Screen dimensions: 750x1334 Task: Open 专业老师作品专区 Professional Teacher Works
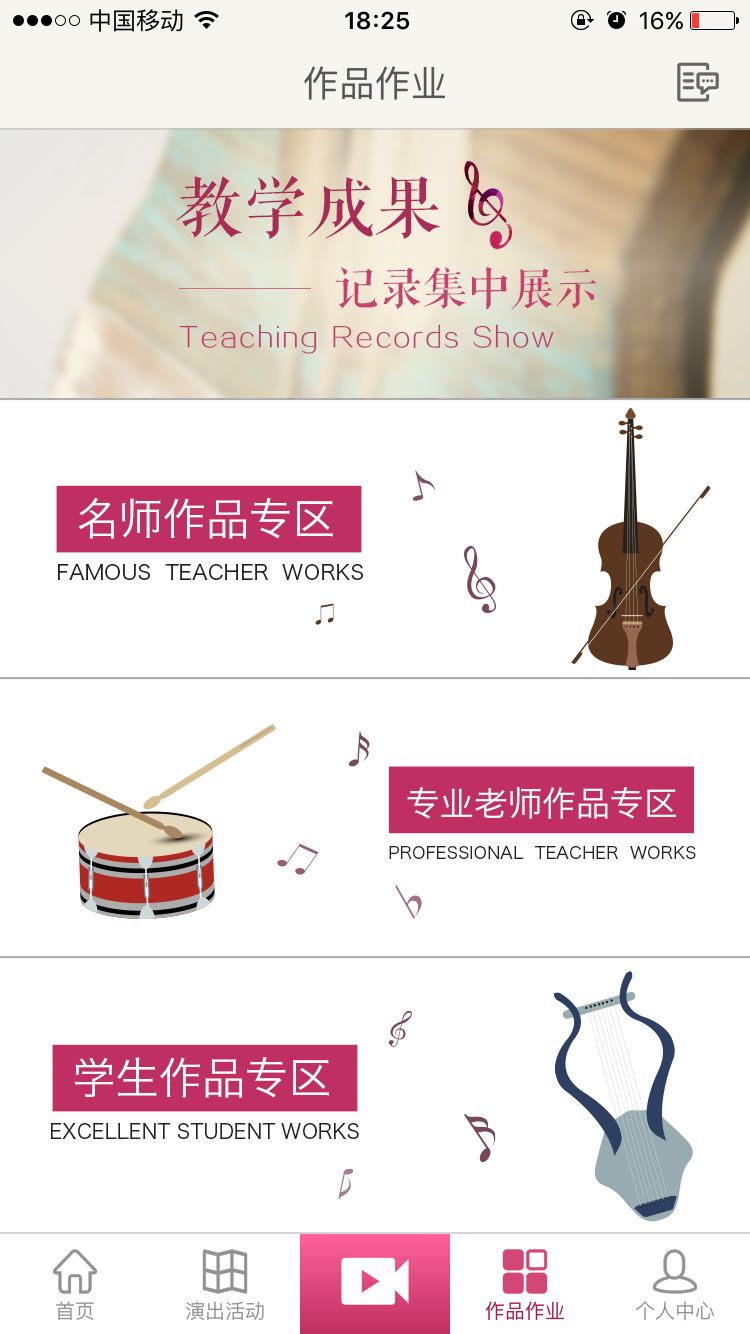point(375,818)
